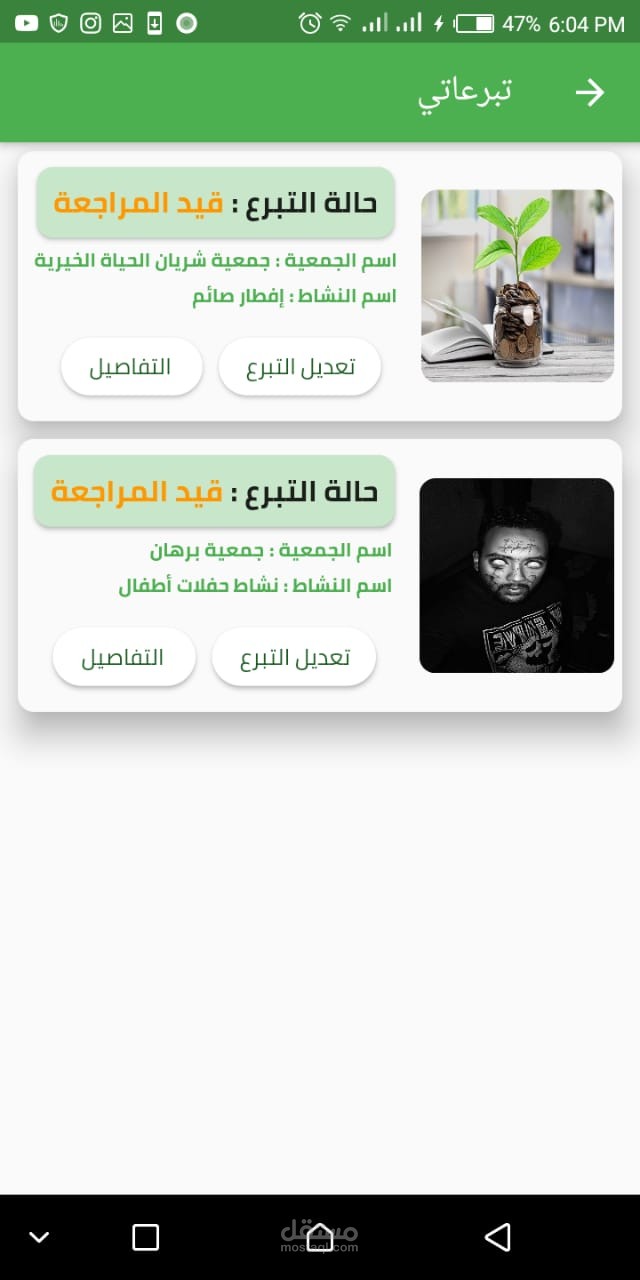Open the recent apps overview
The image size is (640, 1280).
[146, 1237]
